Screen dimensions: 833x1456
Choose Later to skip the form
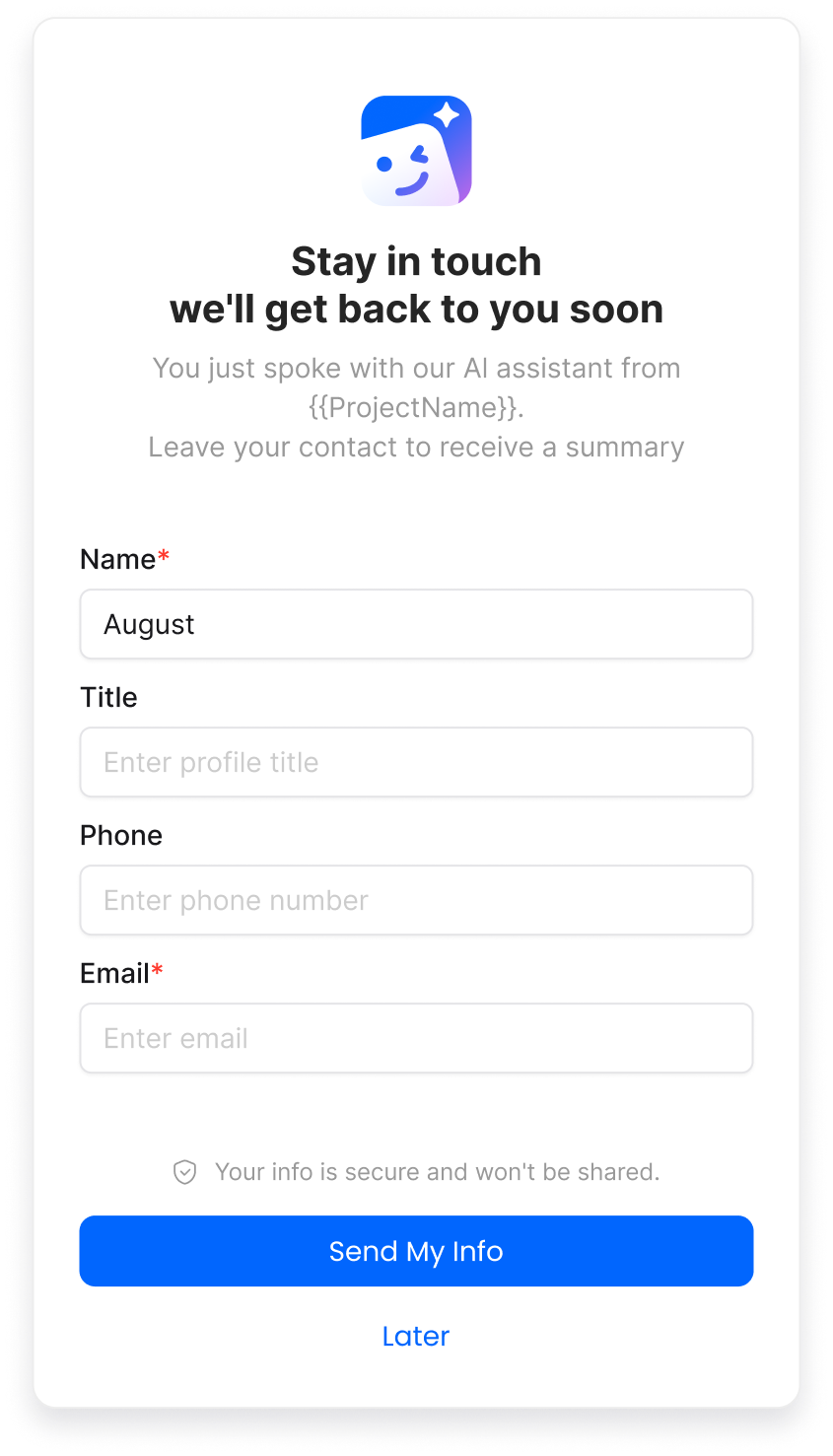(416, 1336)
